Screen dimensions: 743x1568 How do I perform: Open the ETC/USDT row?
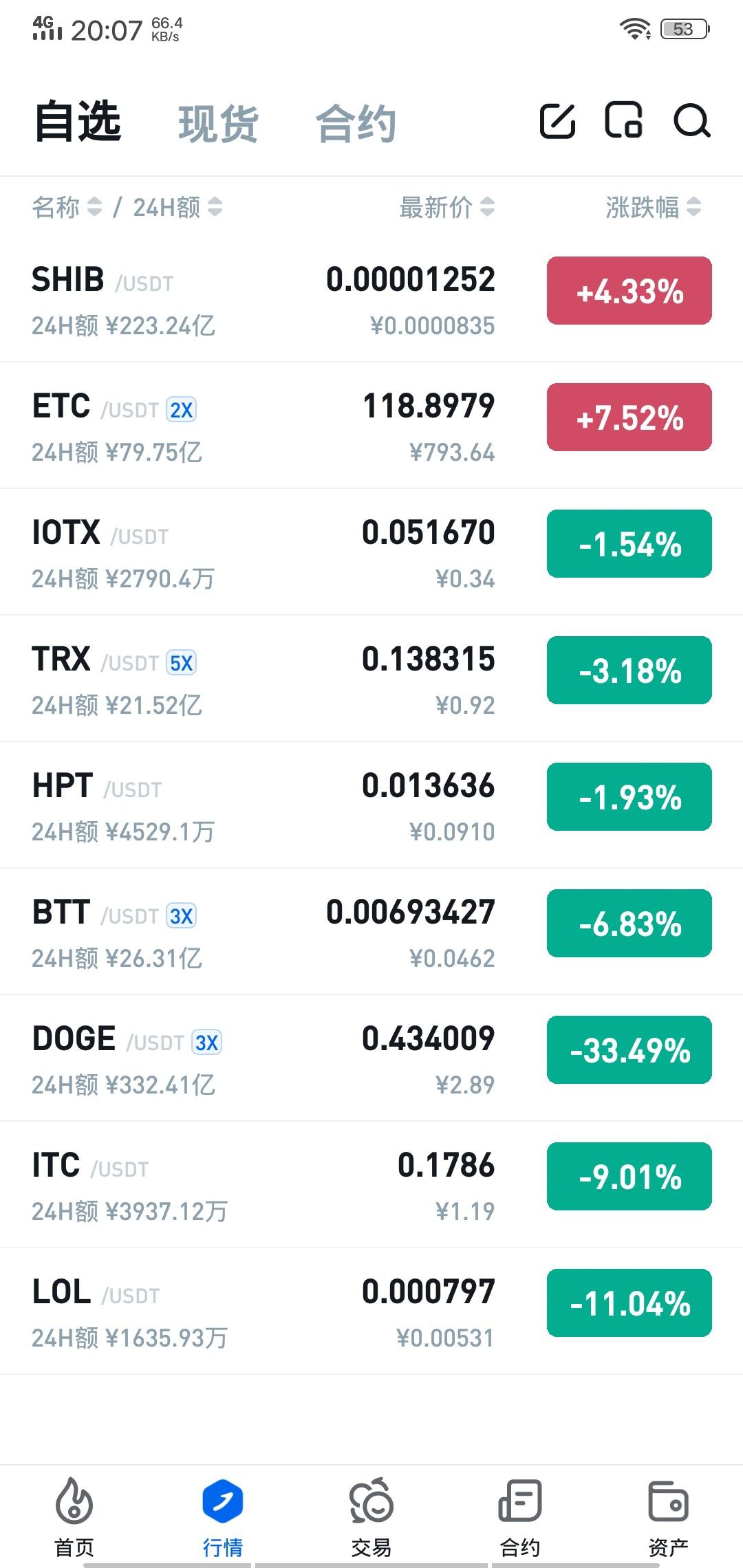(x=371, y=426)
